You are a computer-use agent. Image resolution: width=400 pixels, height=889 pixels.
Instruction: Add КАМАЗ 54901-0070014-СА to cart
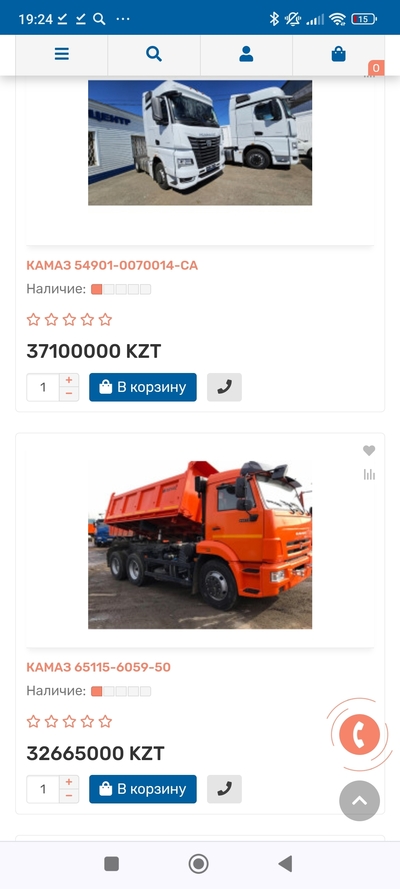click(143, 387)
